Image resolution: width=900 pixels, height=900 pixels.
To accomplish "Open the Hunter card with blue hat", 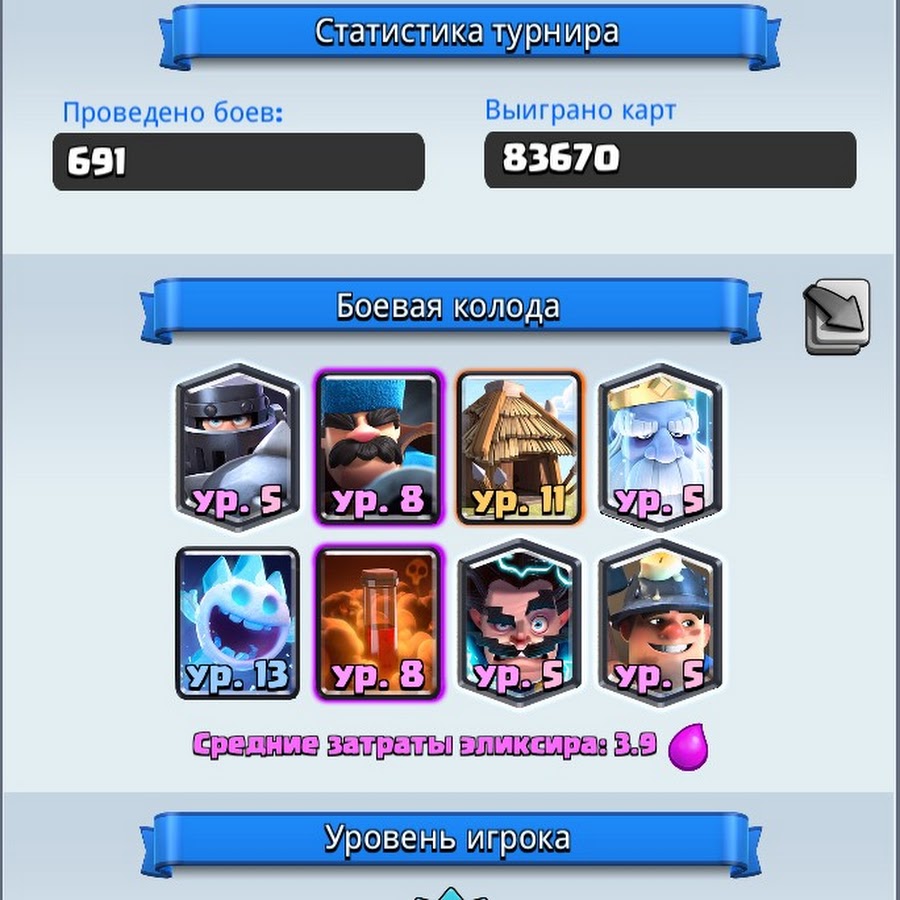I will pyautogui.click(x=379, y=447).
